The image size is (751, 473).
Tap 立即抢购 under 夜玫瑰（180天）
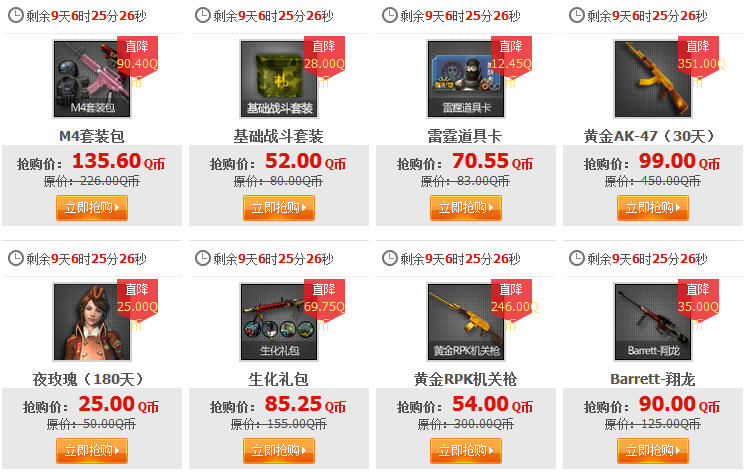(92, 451)
